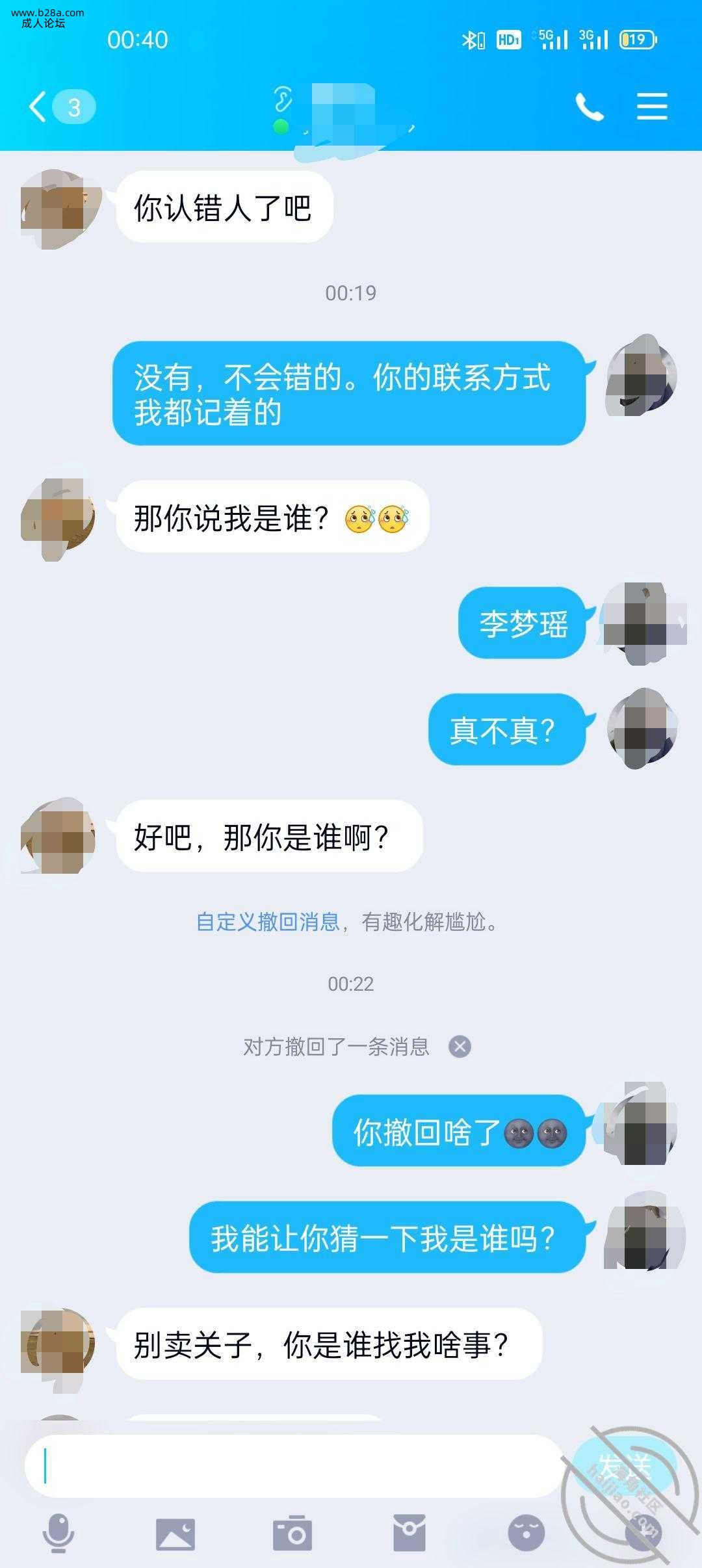Viewport: 702px width, 1568px height.
Task: Start a voice call with this contact
Action: [x=589, y=107]
